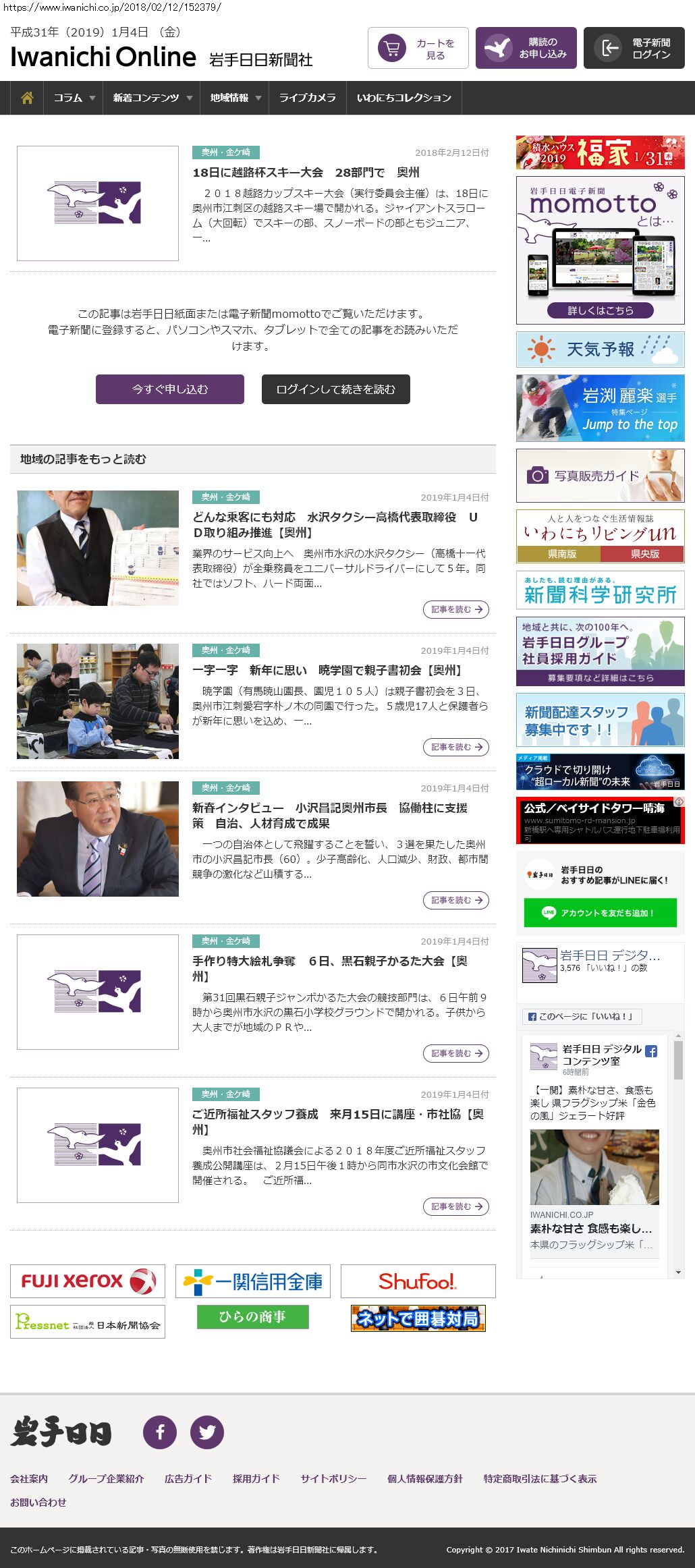Tap アカウントを友だち追加 LINE button
Screen dimensions: 695x1568
pos(600,913)
